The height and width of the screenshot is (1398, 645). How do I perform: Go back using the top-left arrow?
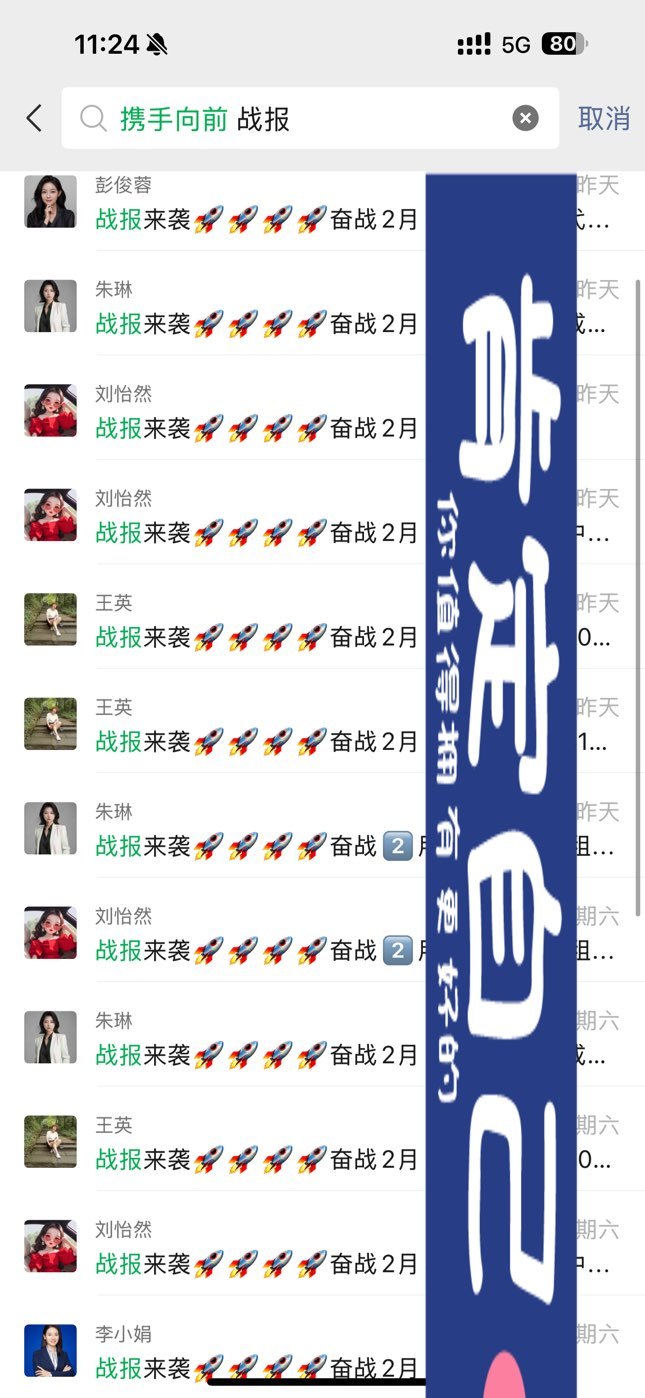click(x=34, y=119)
